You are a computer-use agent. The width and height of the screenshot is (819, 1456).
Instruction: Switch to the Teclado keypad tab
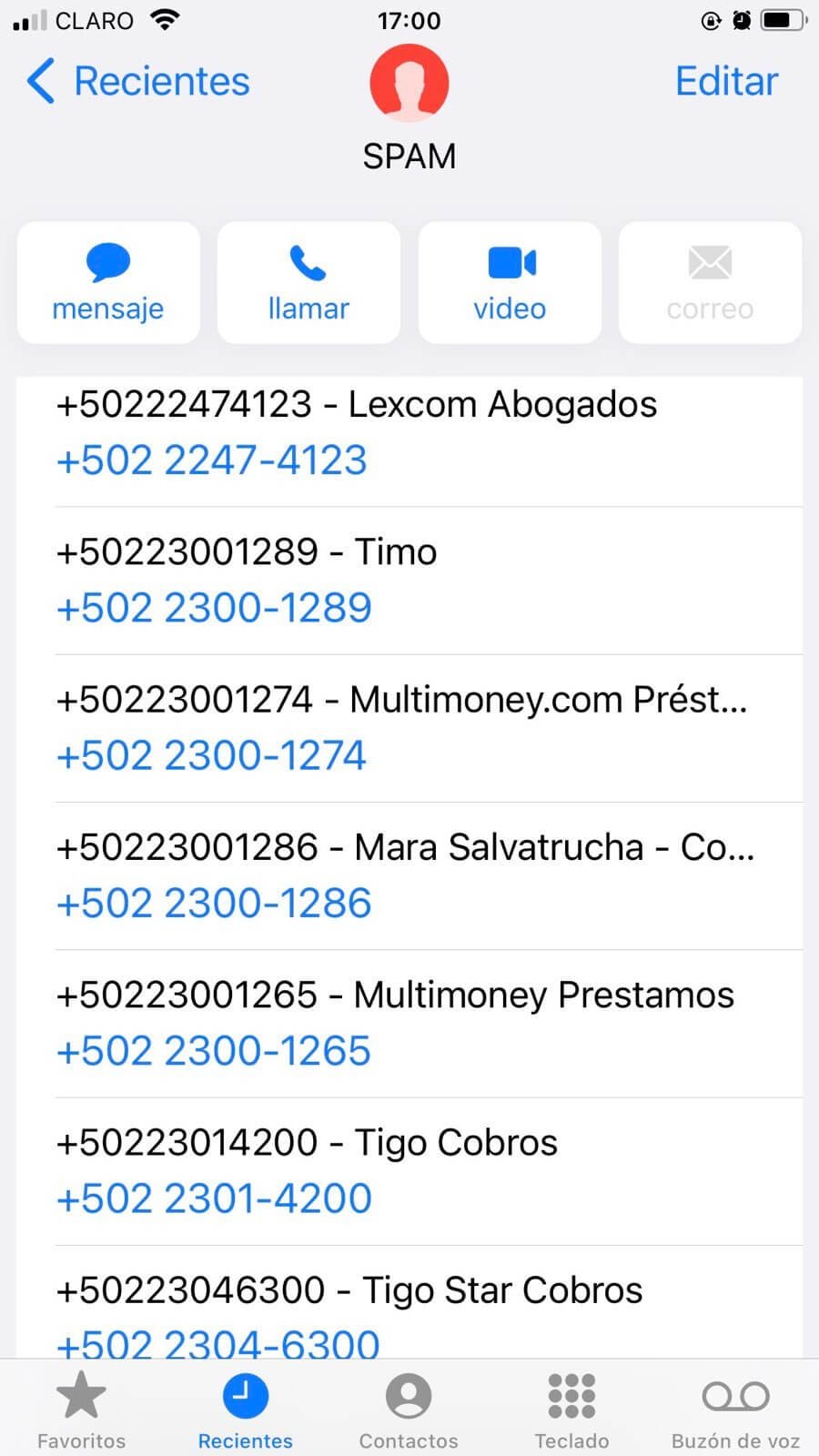click(571, 1409)
